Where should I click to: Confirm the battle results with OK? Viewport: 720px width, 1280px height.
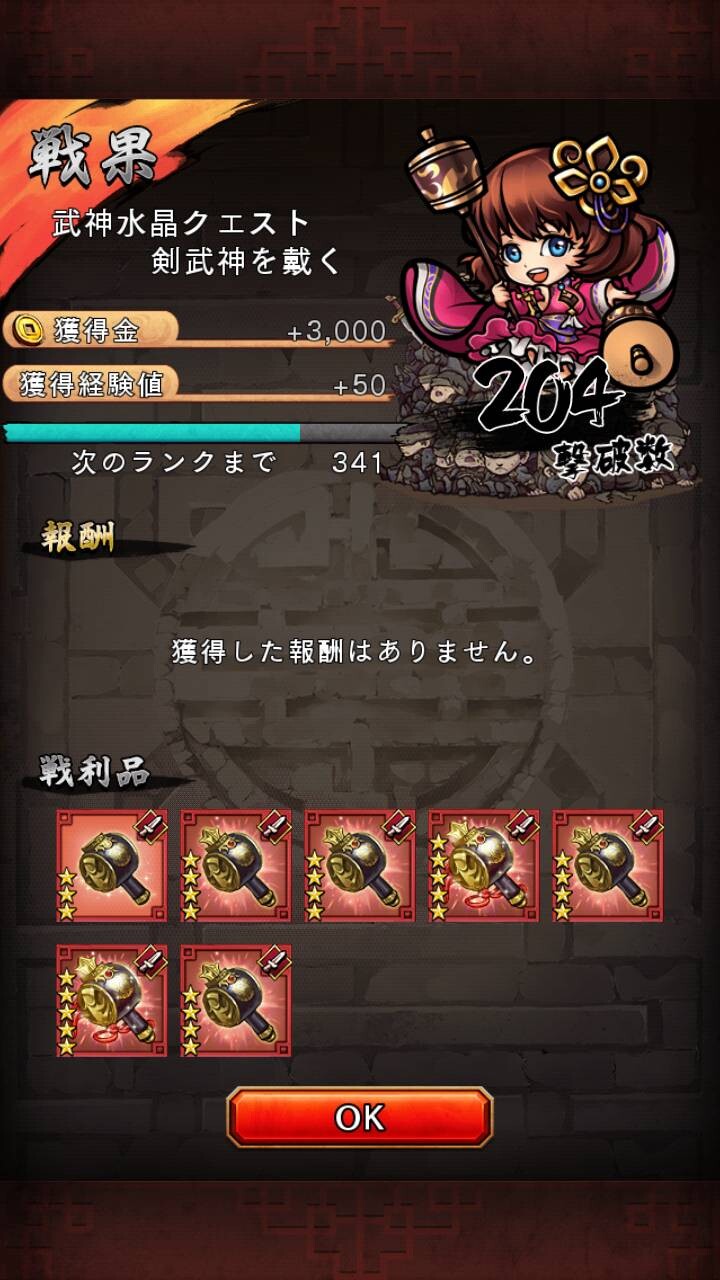coord(360,1117)
